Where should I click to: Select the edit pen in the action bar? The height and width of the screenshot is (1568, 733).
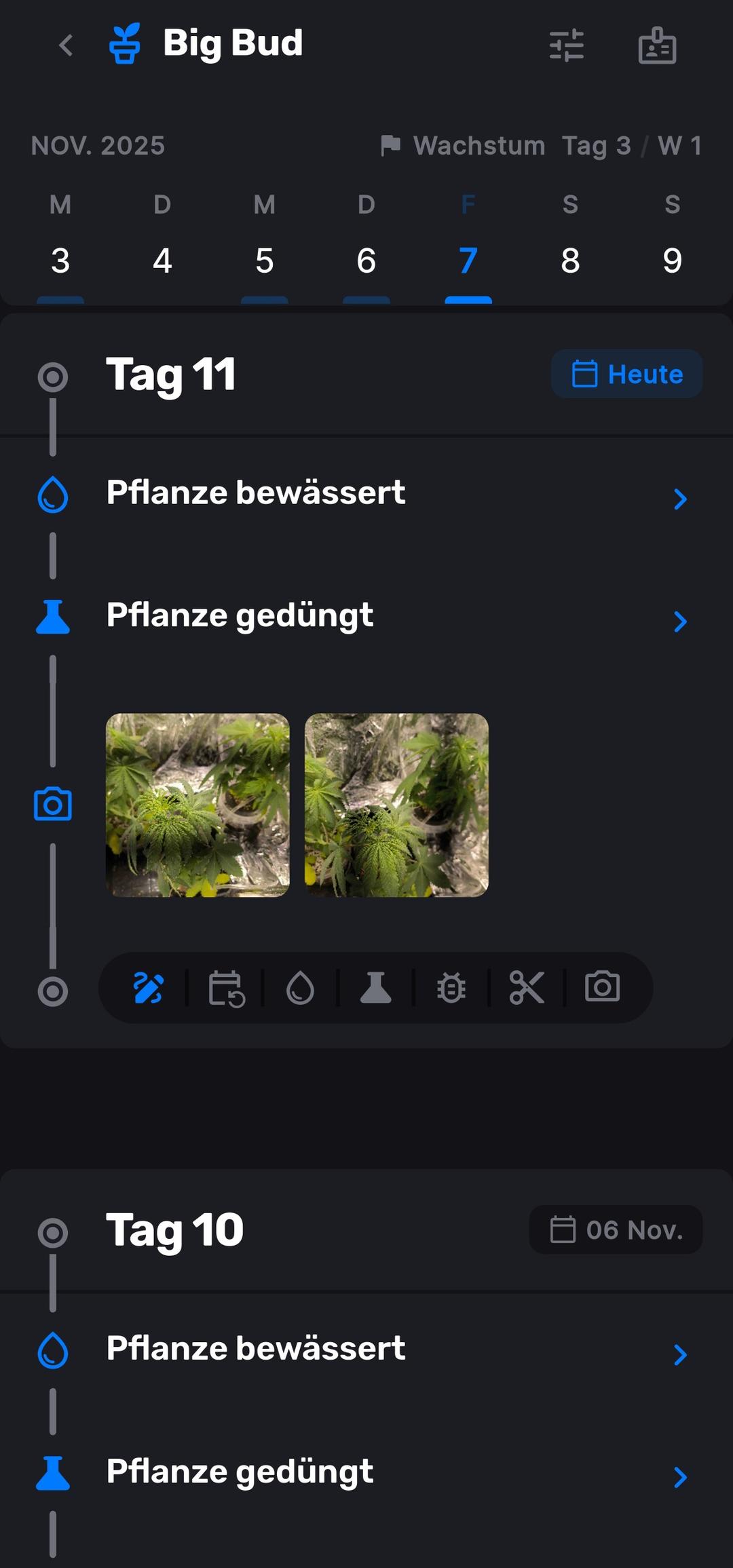149,988
